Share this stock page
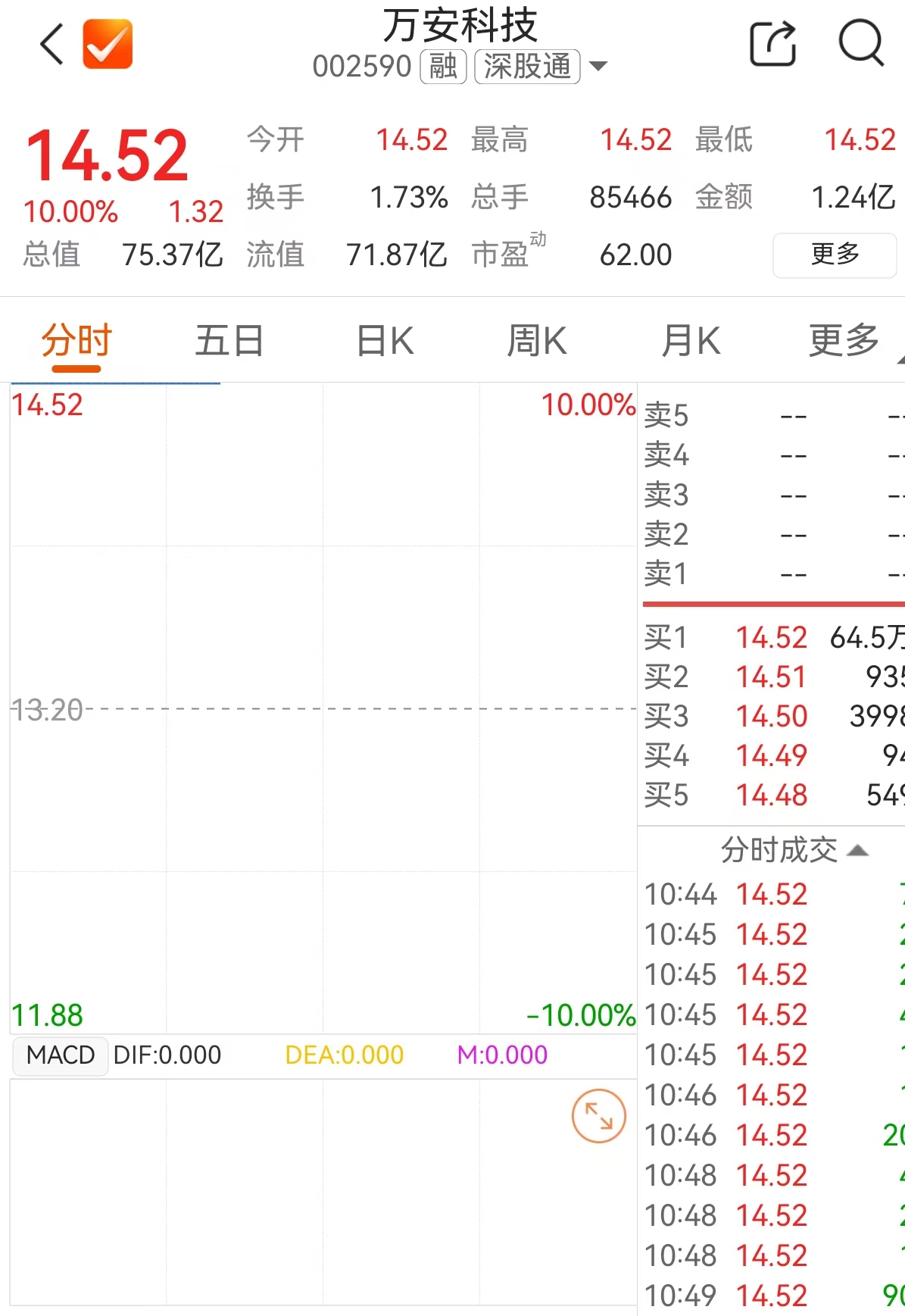This screenshot has height=1316, width=905. [x=772, y=44]
